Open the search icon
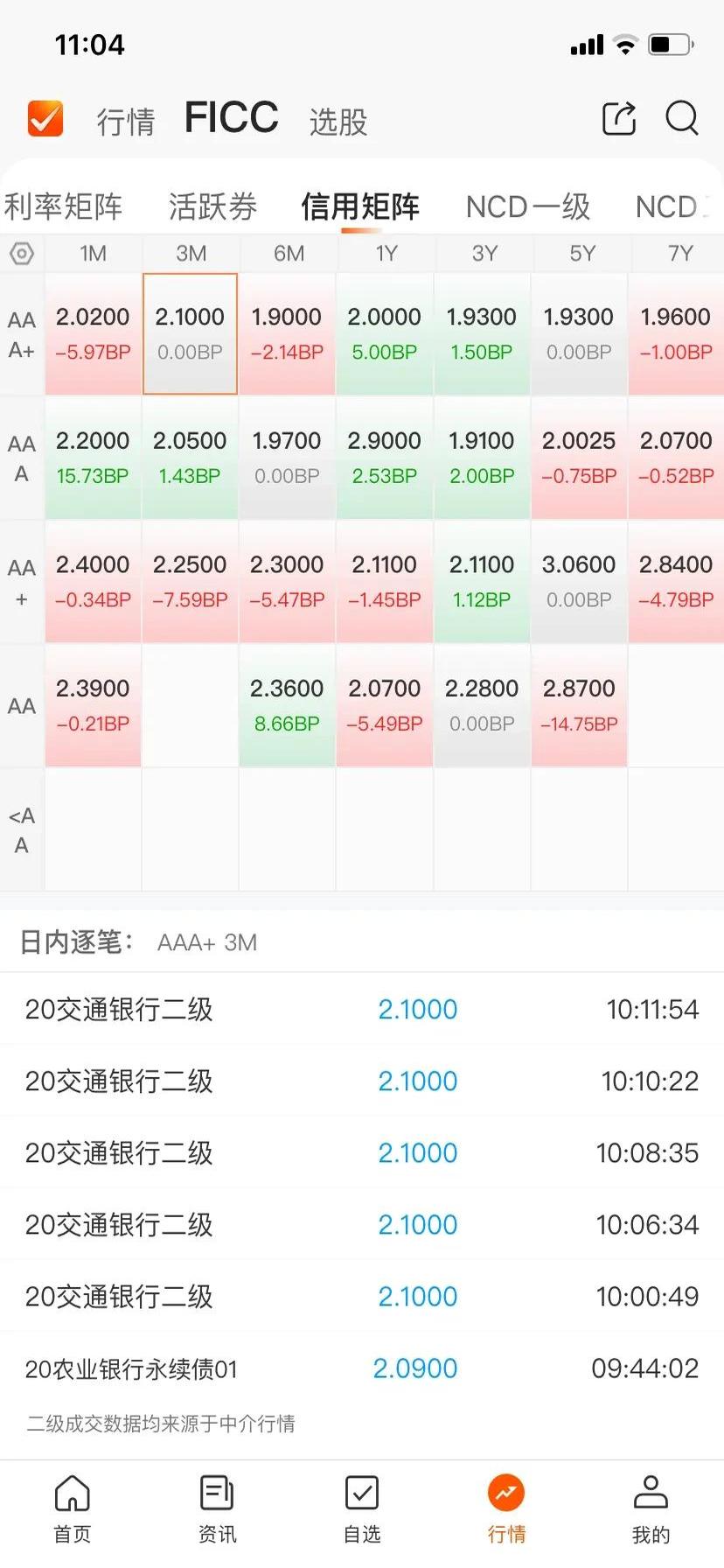 click(x=681, y=119)
